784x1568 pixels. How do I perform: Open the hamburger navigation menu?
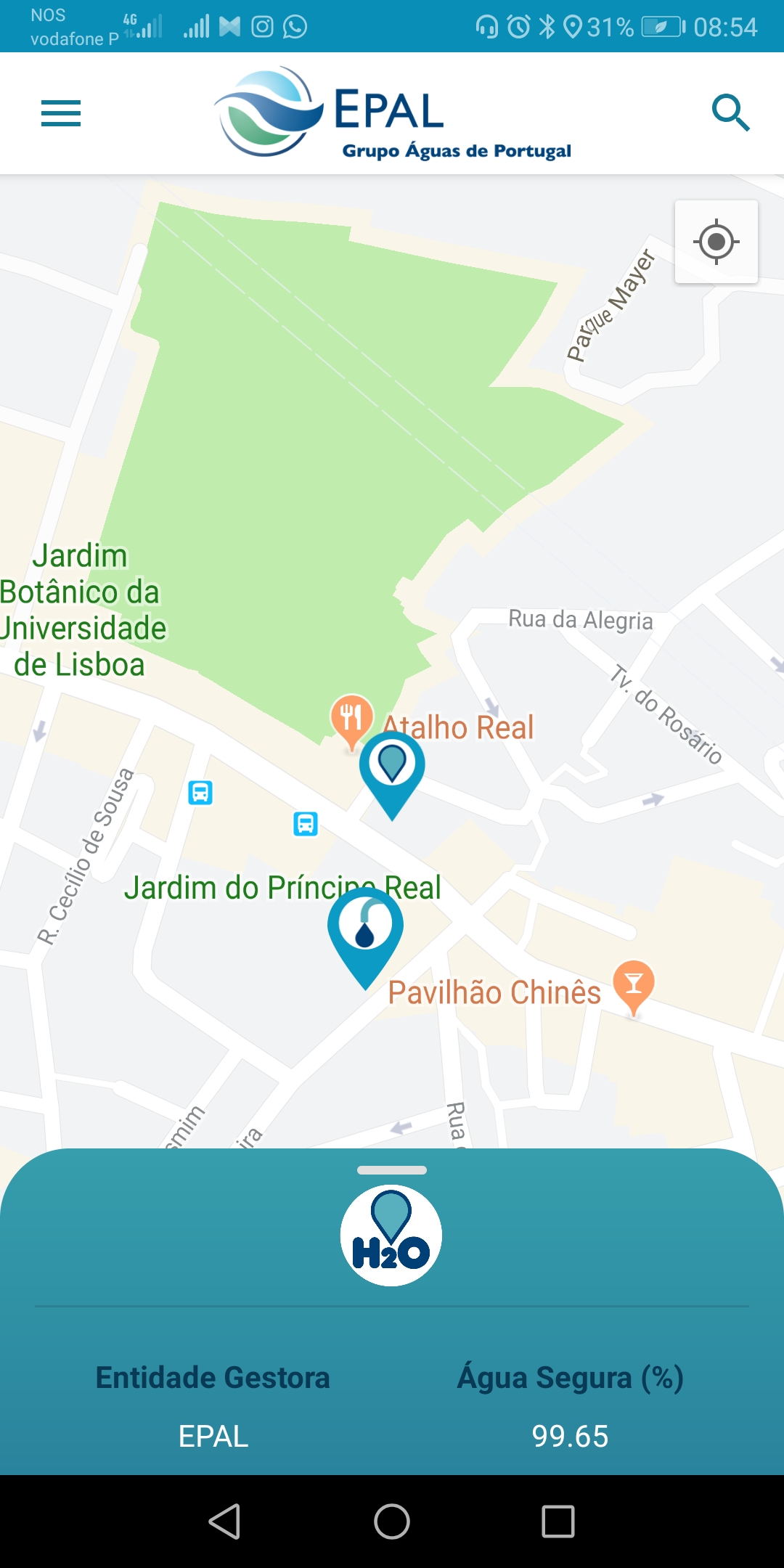[x=61, y=113]
